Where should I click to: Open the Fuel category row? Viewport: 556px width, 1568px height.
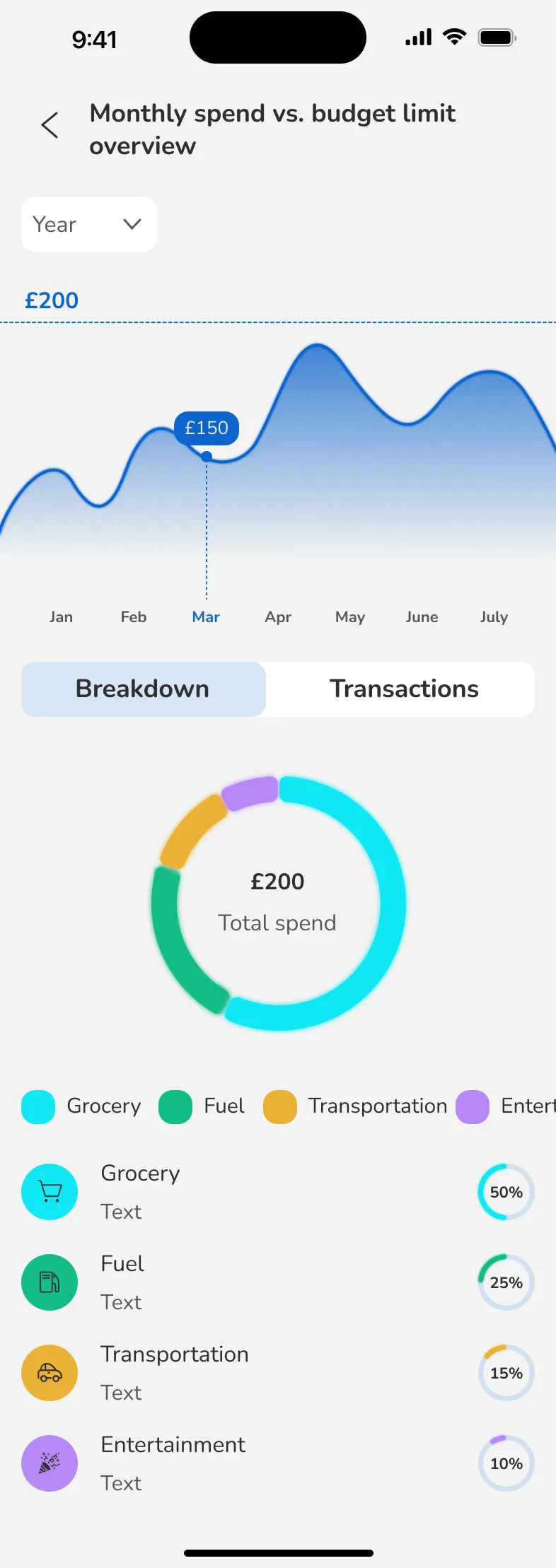[278, 1282]
